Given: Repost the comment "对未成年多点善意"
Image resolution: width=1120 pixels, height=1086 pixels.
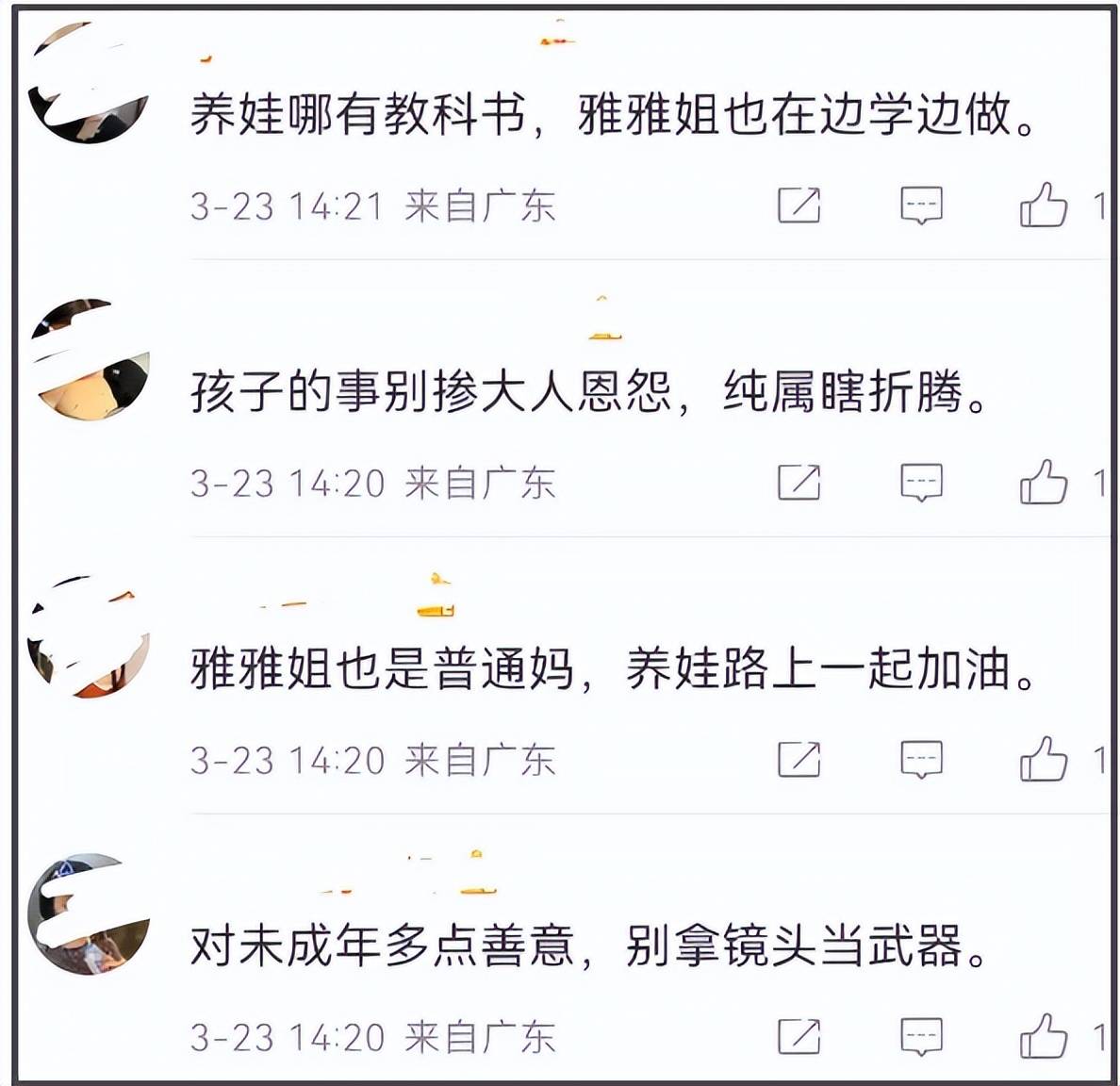Looking at the screenshot, I should click(799, 1036).
